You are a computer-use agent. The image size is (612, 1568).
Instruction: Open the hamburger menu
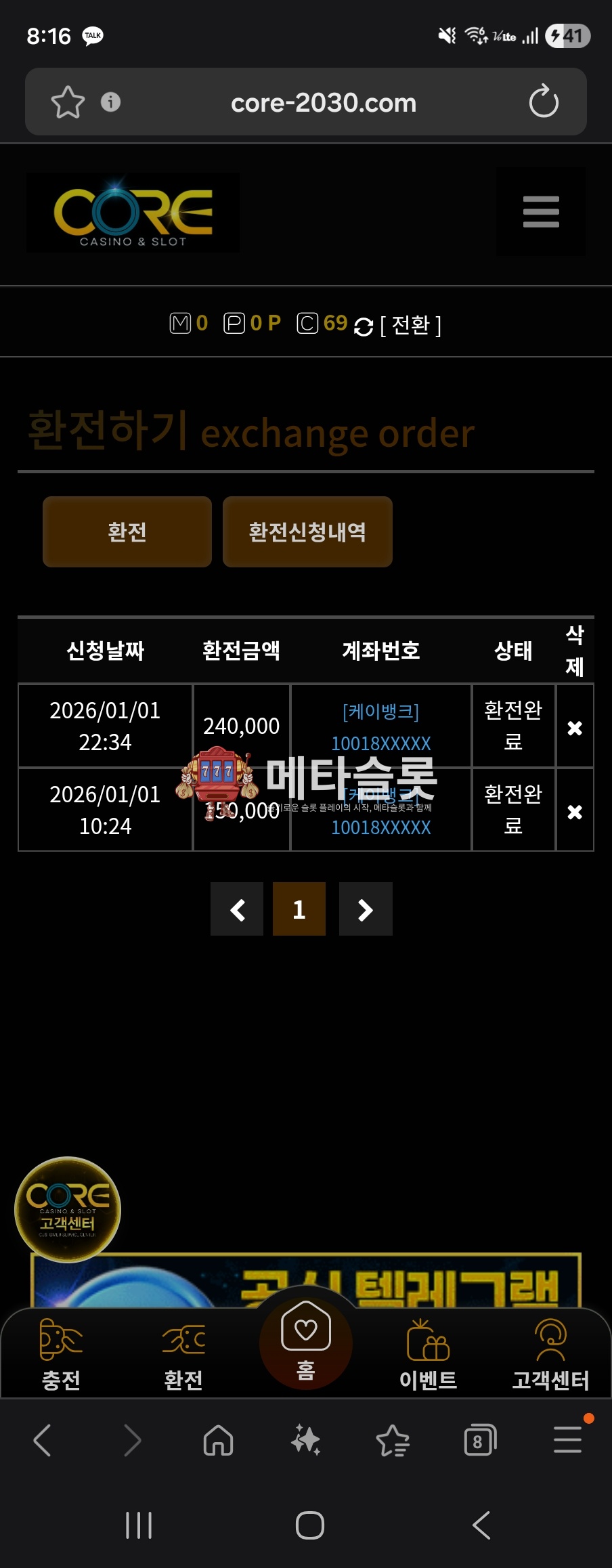point(541,212)
